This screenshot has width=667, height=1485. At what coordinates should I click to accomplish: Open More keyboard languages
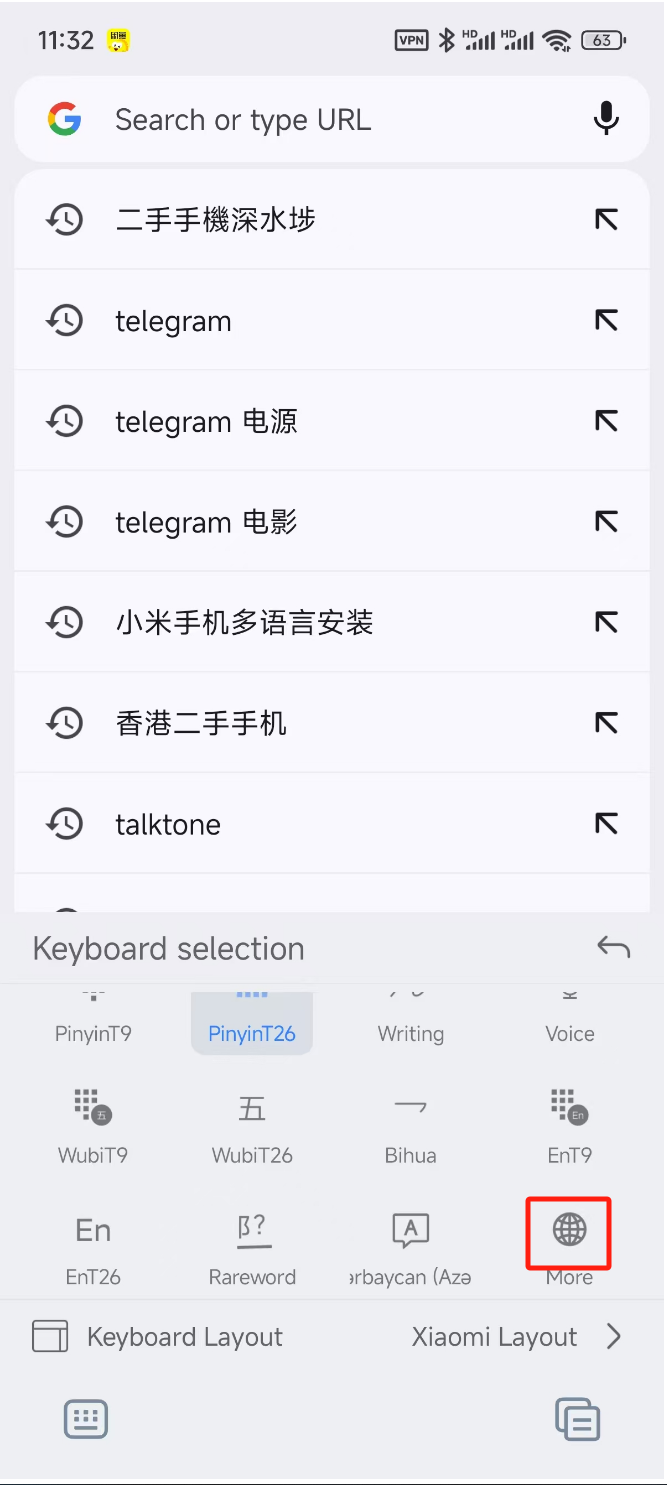(569, 1240)
